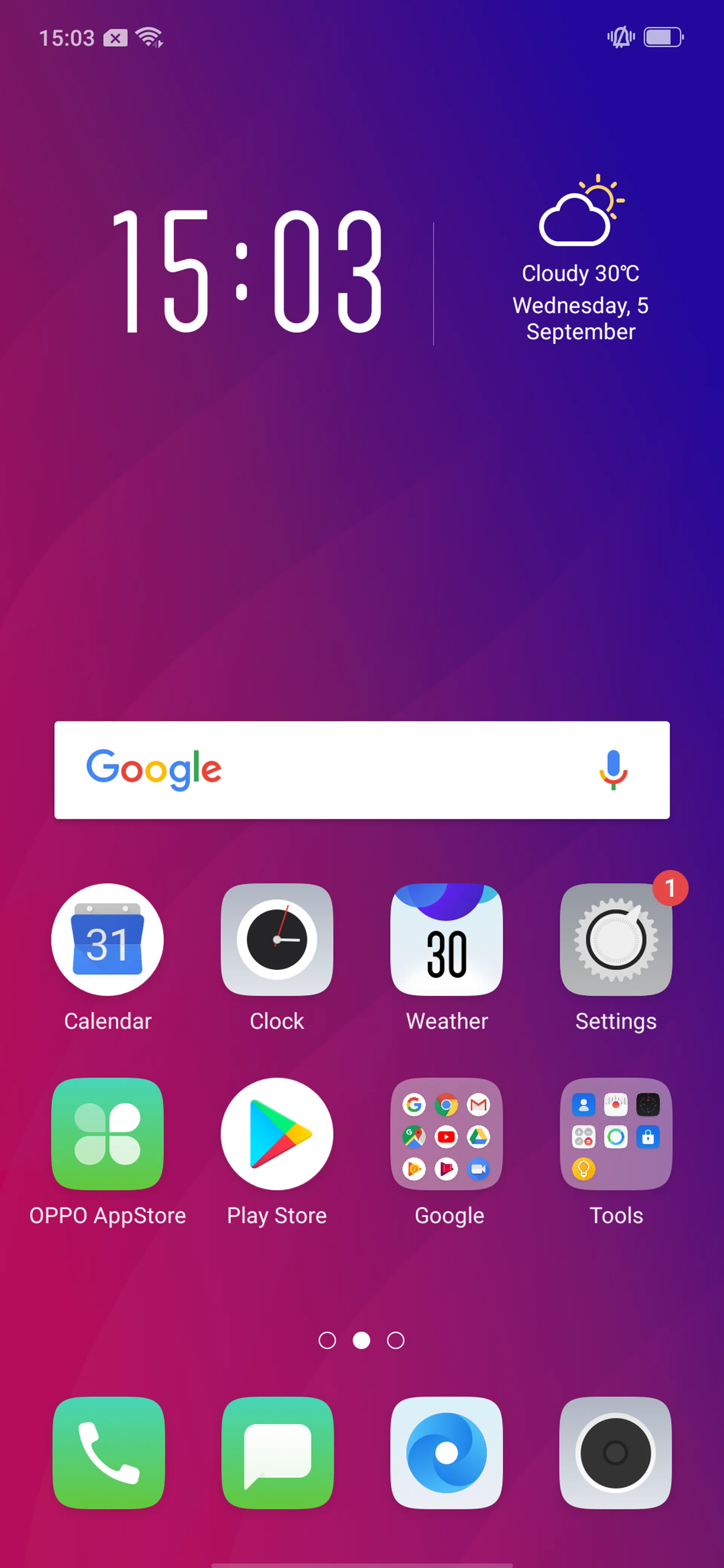The height and width of the screenshot is (1568, 724).
Task: Open the Weather app
Action: [x=446, y=939]
